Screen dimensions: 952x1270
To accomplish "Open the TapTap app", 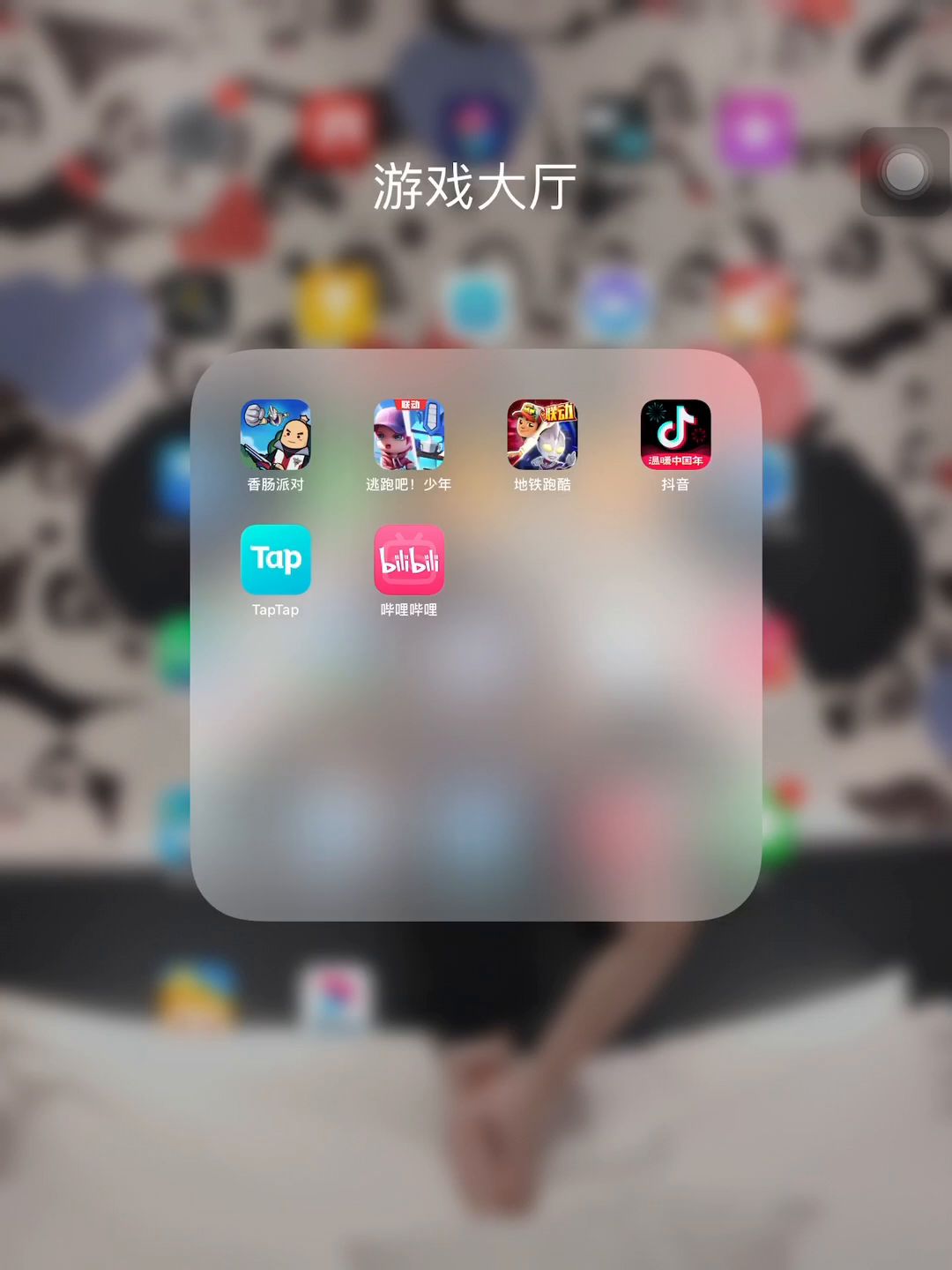I will coord(276,560).
